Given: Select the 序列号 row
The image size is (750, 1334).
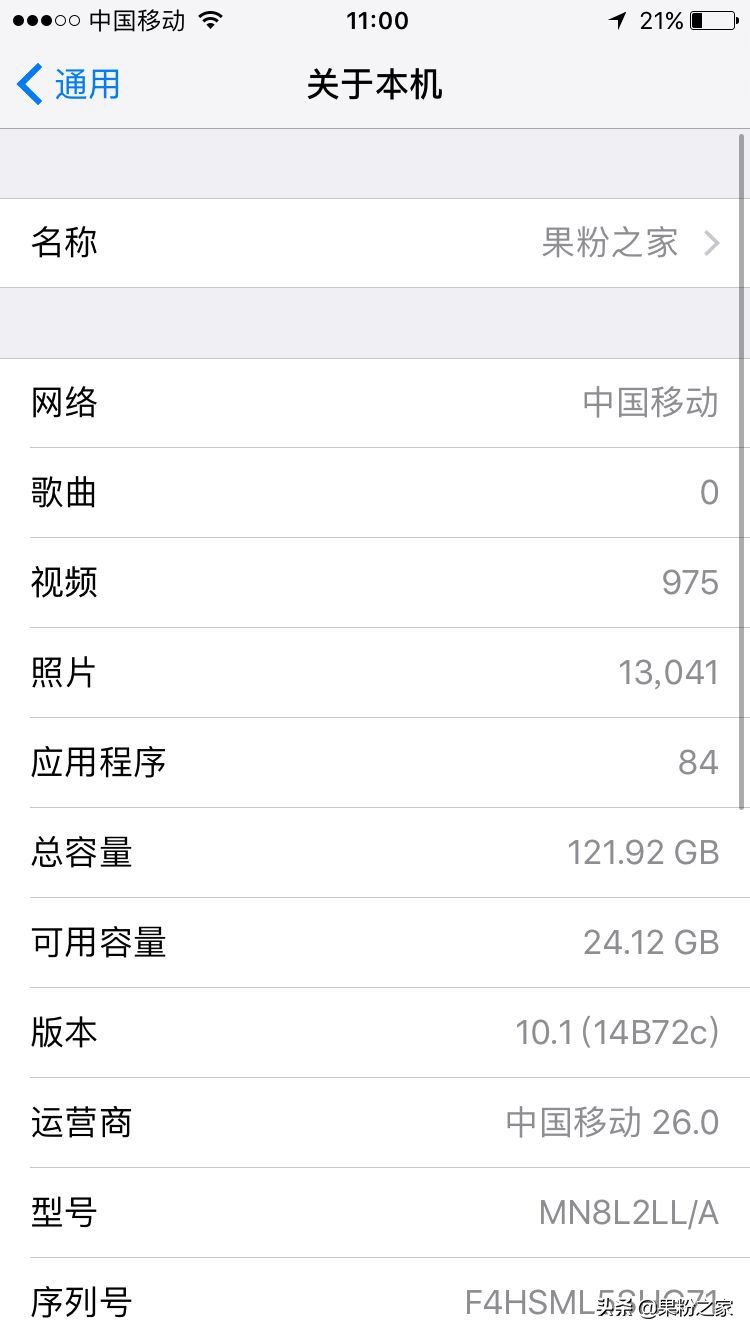Looking at the screenshot, I should coord(375,1300).
